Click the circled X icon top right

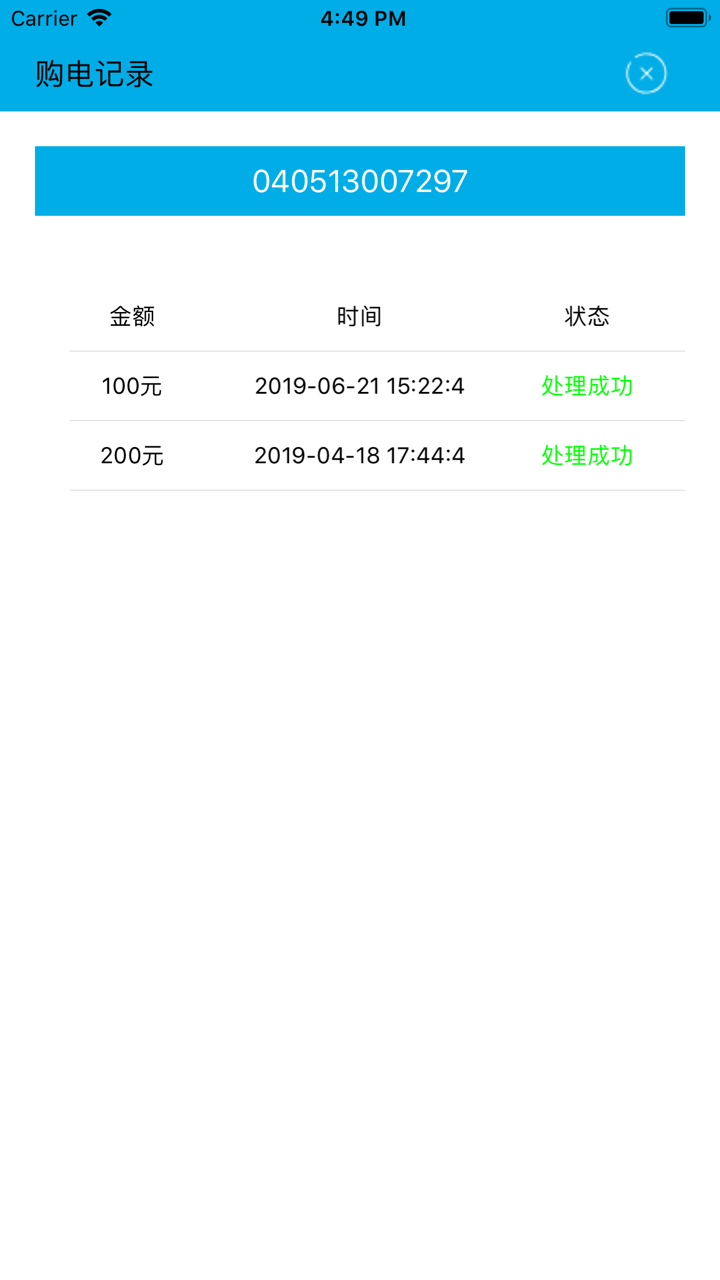coord(646,73)
